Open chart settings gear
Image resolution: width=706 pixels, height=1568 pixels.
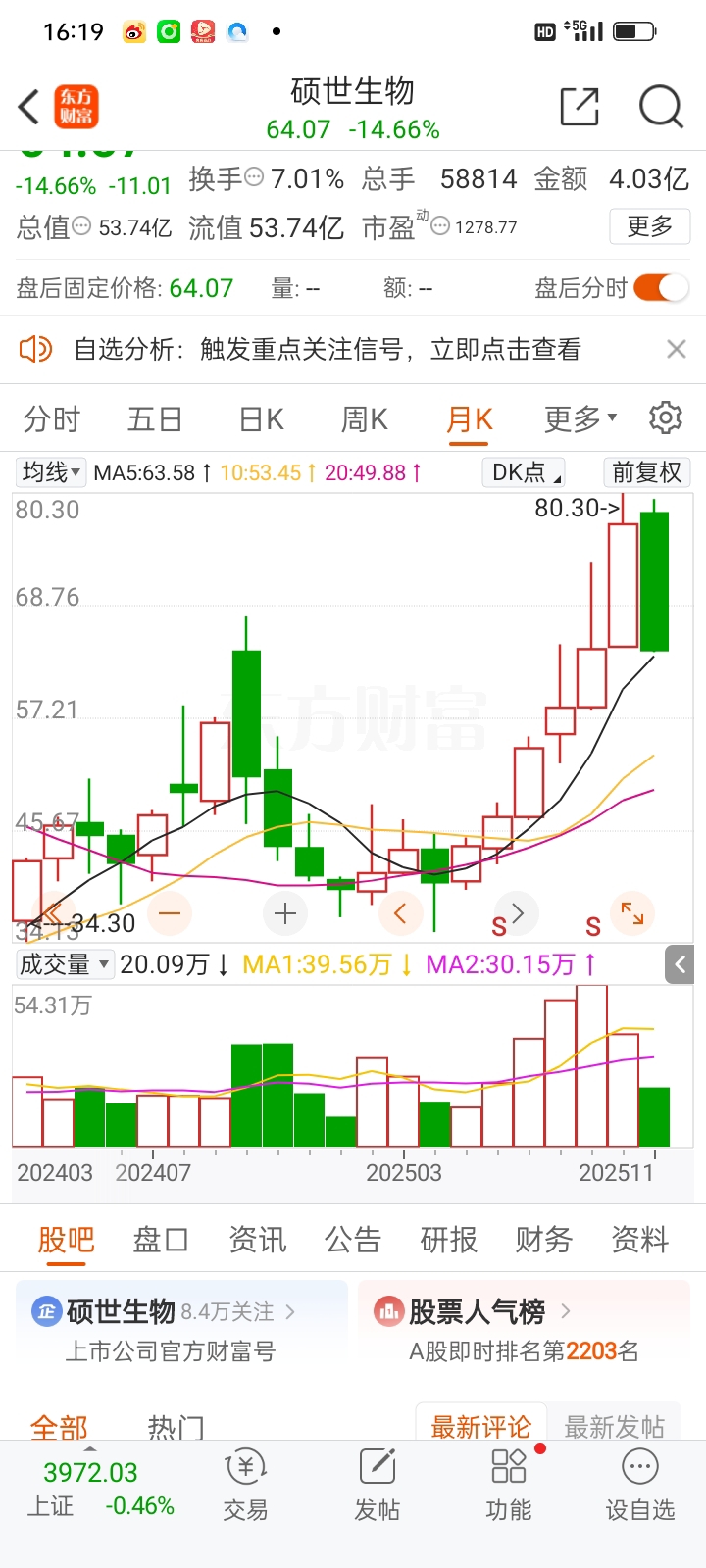pyautogui.click(x=666, y=417)
